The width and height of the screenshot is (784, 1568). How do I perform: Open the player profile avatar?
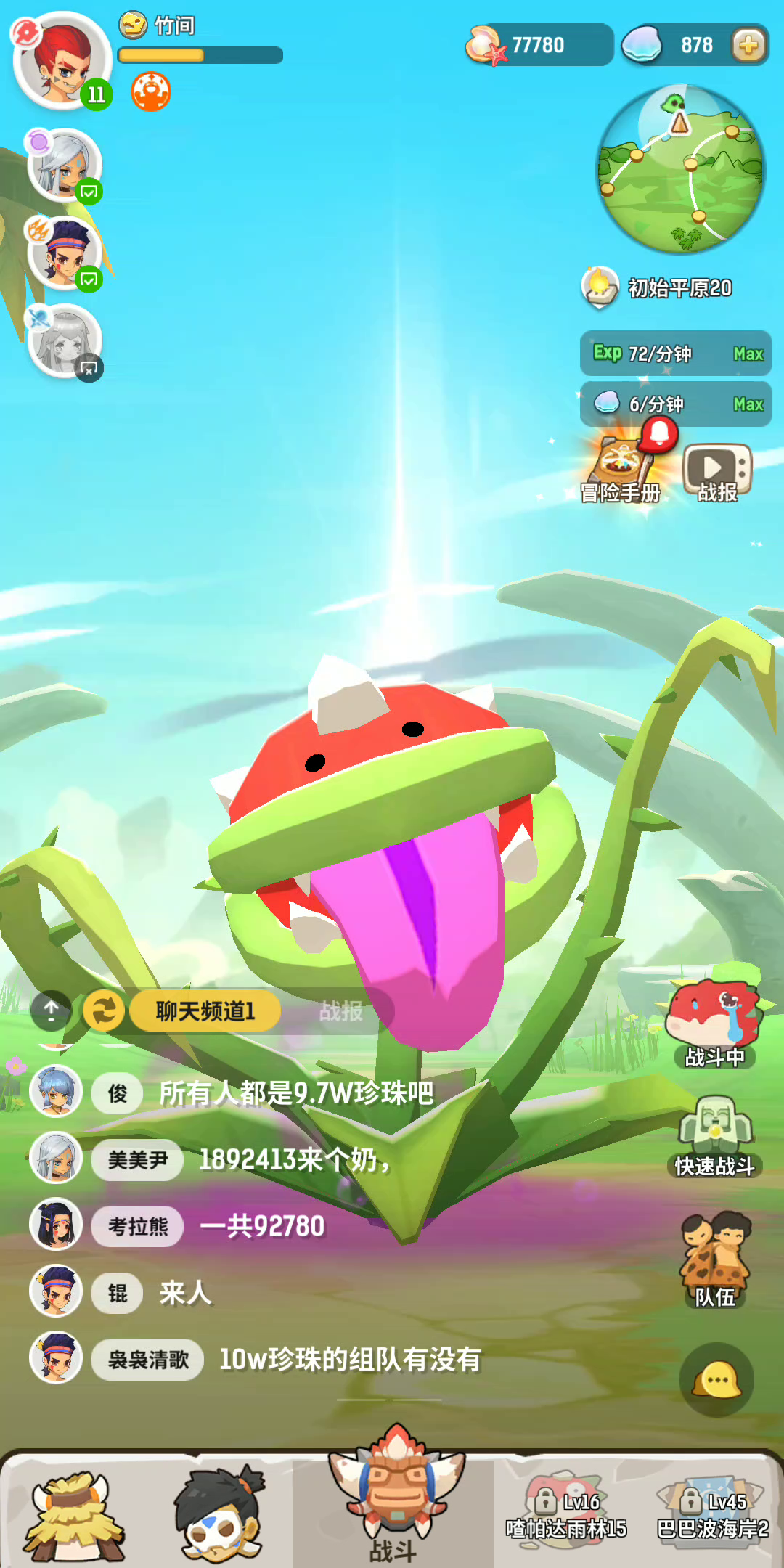(62, 61)
